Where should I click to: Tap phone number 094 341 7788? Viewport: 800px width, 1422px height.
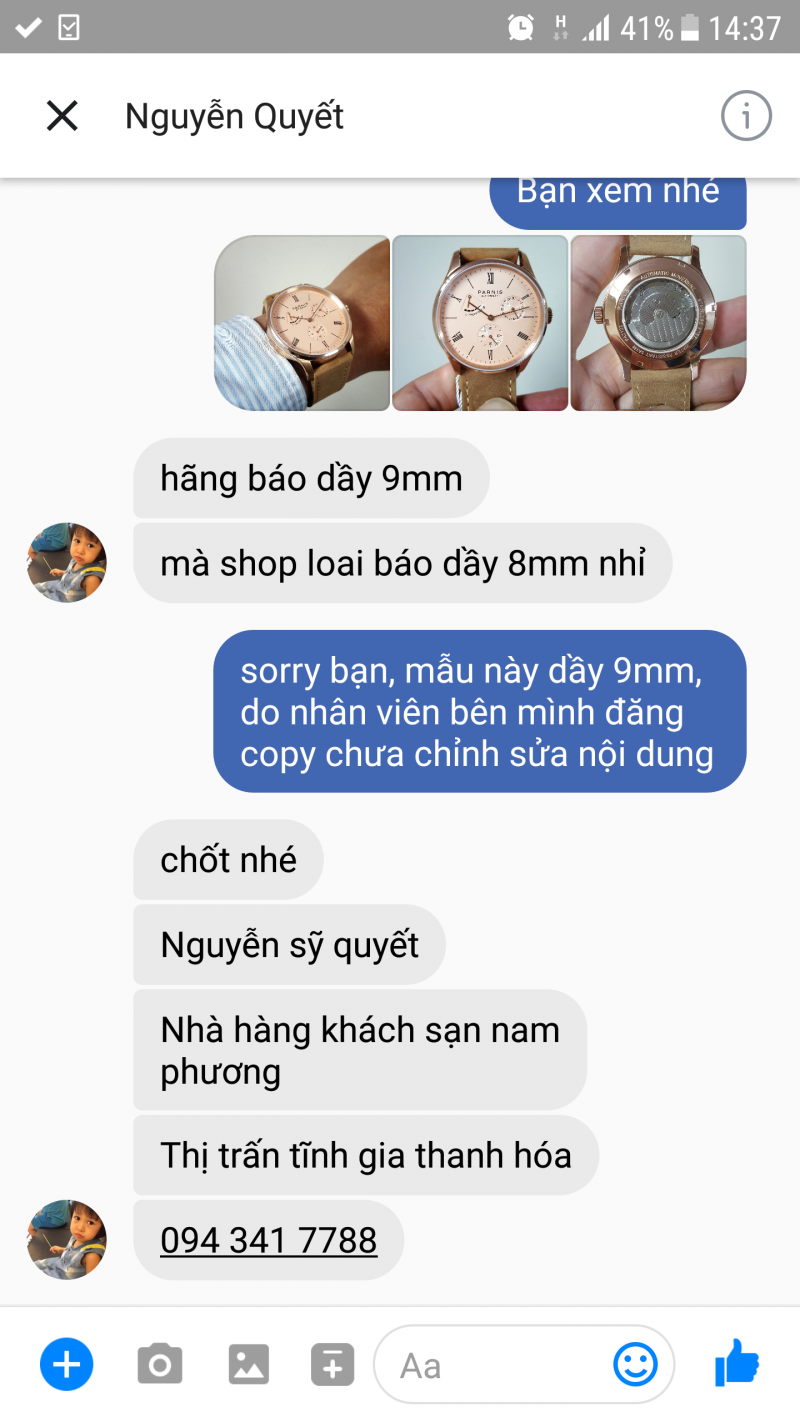tap(268, 1241)
